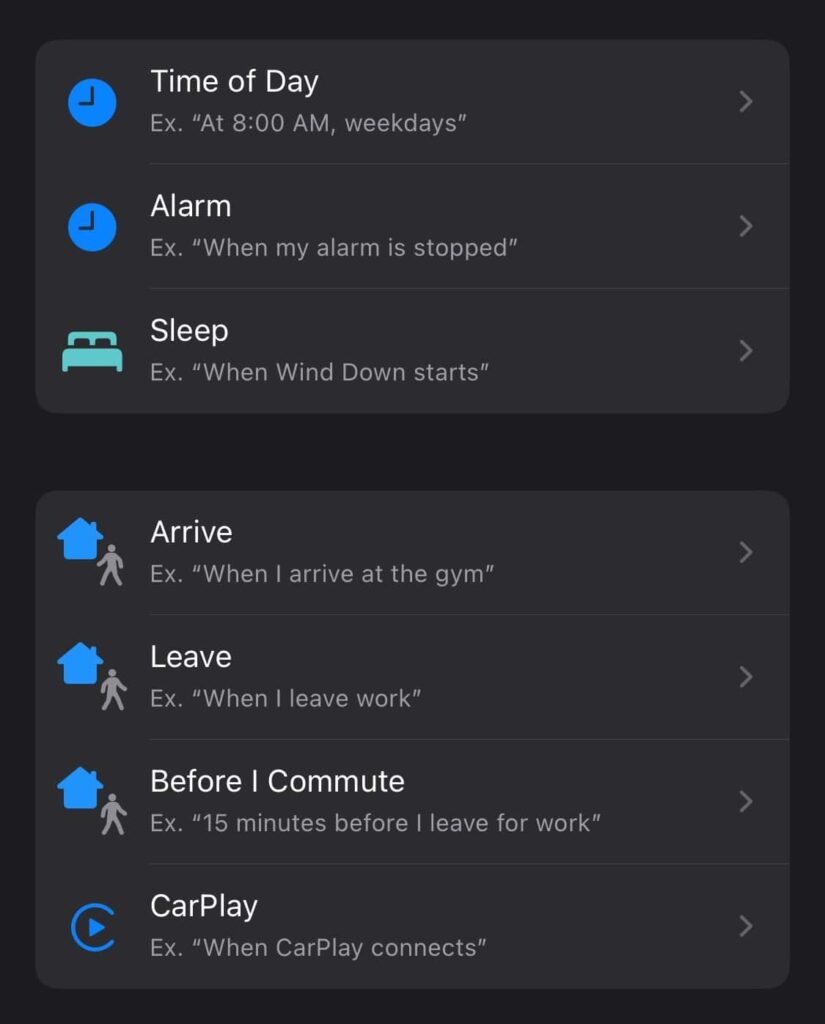Expand the Time of Day automation
The height and width of the screenshot is (1024, 825).
[745, 102]
